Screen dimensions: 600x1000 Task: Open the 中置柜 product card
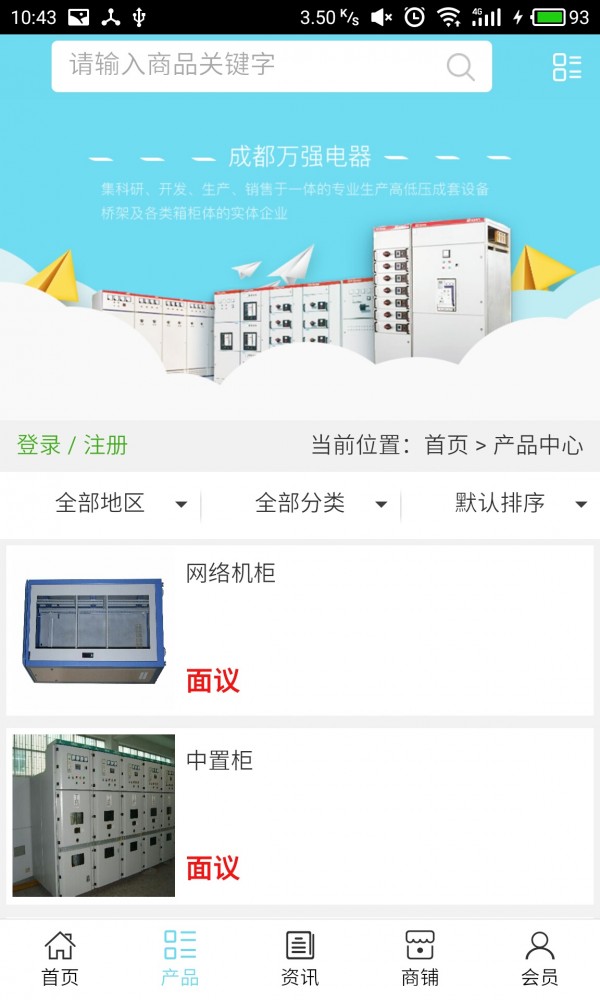pos(300,816)
